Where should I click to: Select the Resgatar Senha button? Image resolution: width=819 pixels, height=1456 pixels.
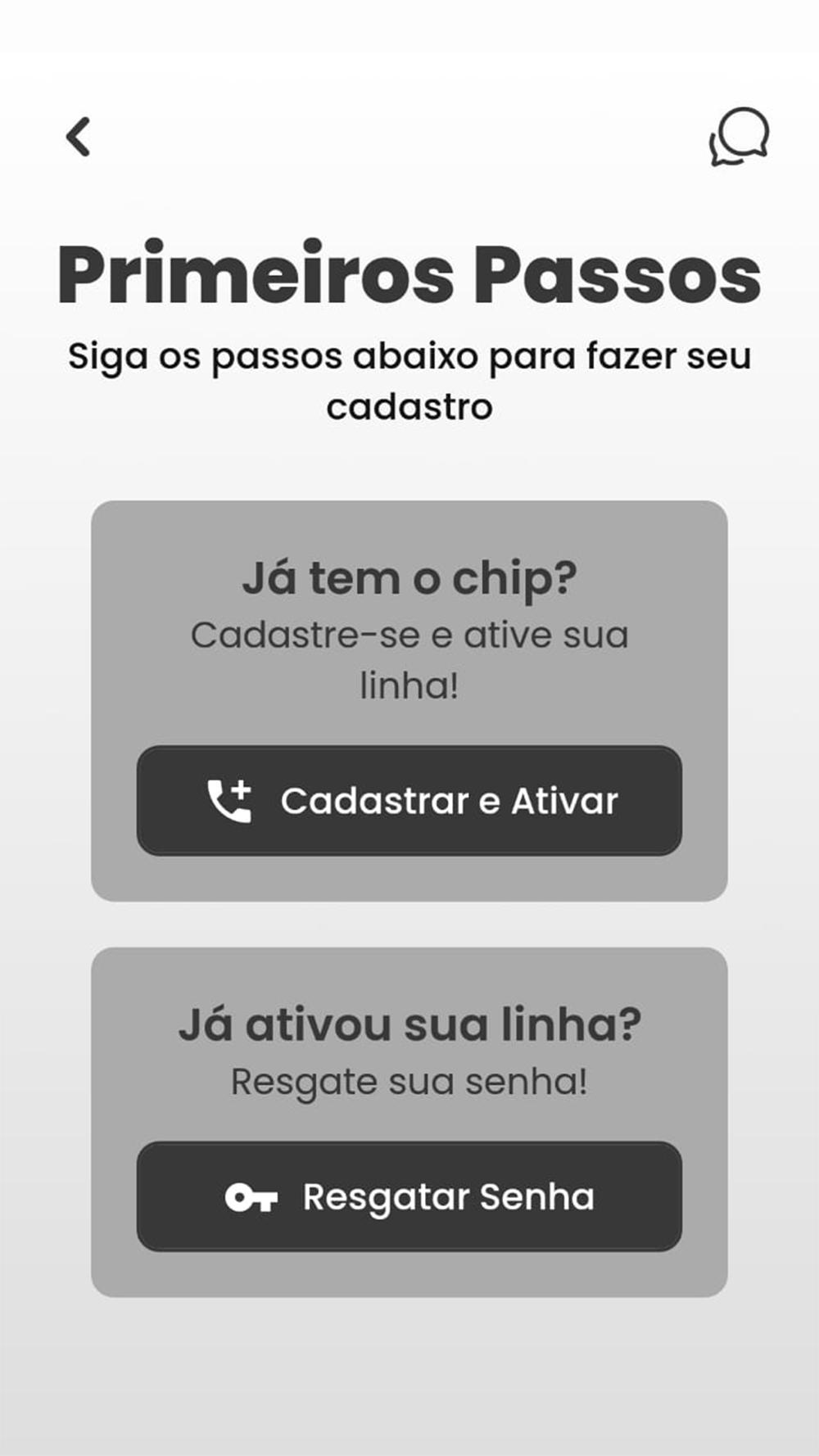[x=409, y=1196]
